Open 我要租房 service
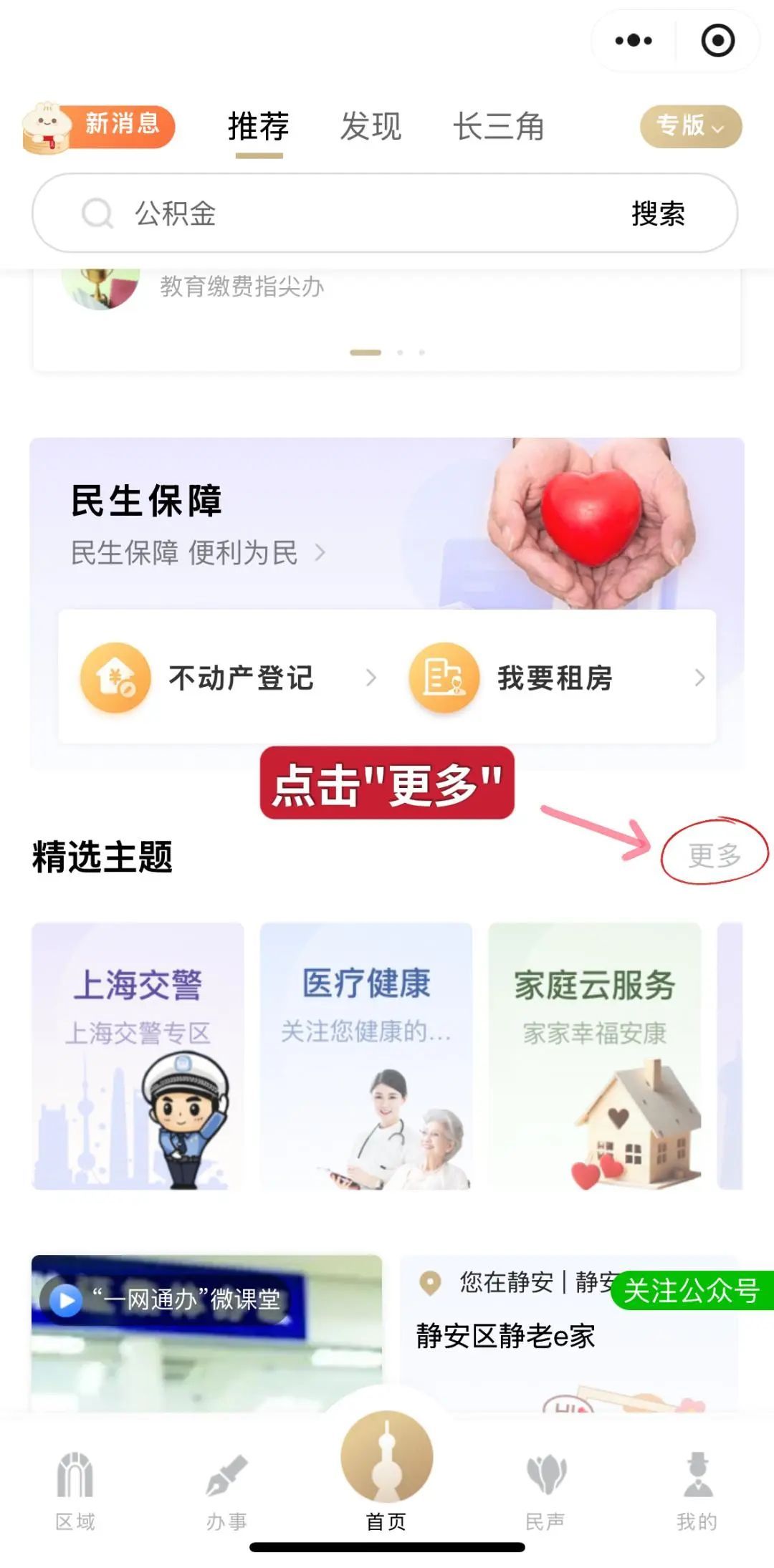Image resolution: width=774 pixels, height=1568 pixels. [555, 678]
